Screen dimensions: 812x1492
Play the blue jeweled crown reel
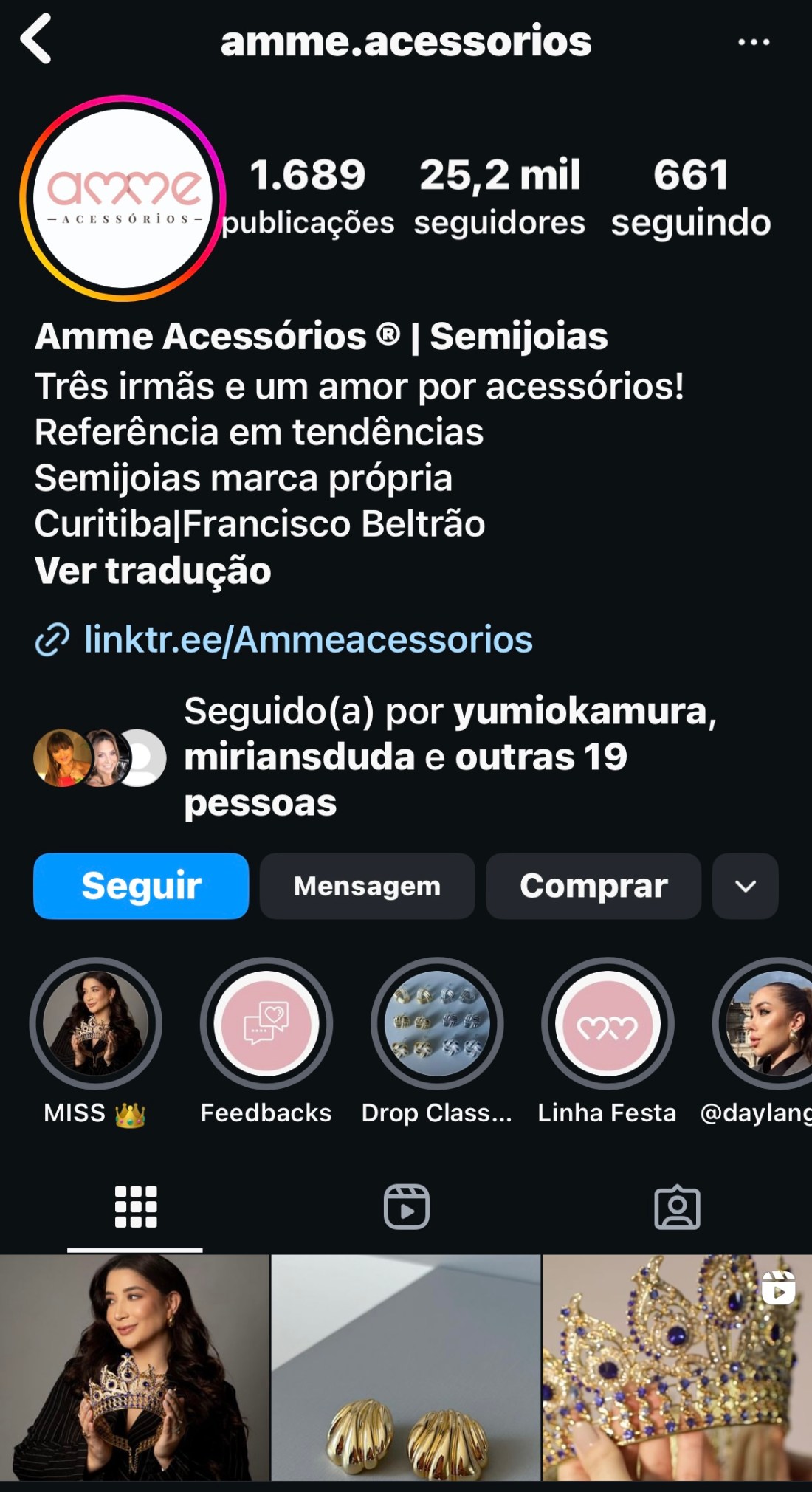point(677,1367)
